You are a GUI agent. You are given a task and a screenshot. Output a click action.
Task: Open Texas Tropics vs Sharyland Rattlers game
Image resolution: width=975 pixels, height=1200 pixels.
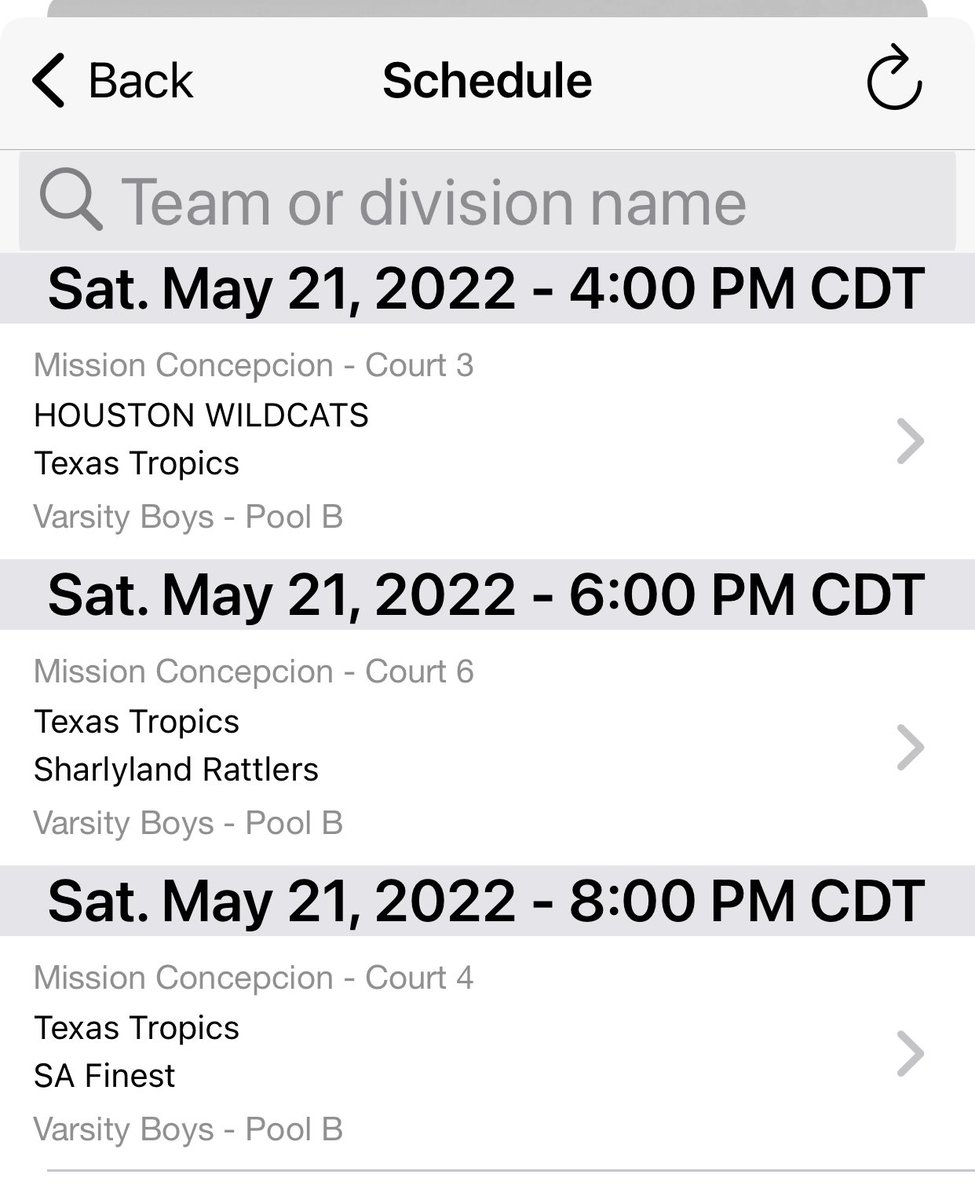487,747
